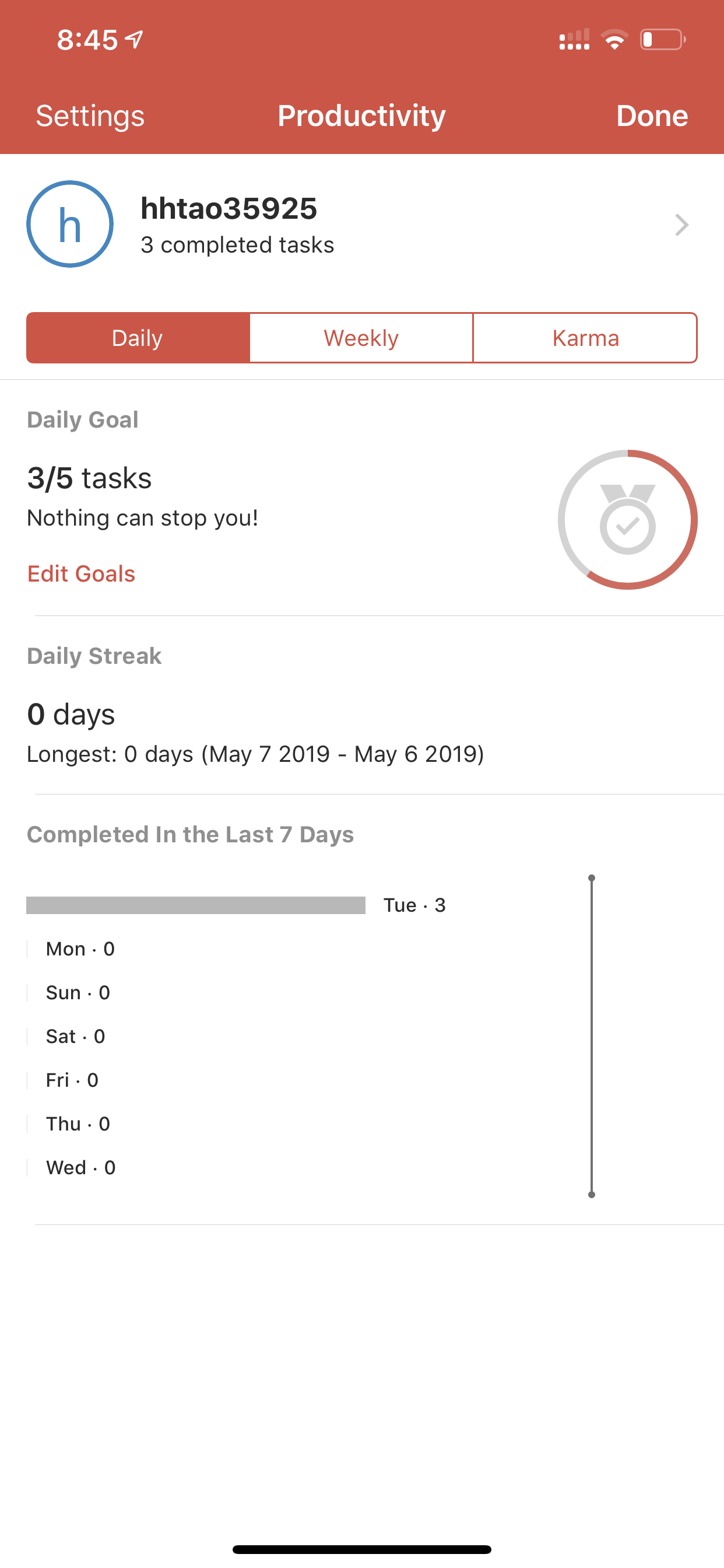
Task: Switch to the Weekly tab
Action: 361,338
